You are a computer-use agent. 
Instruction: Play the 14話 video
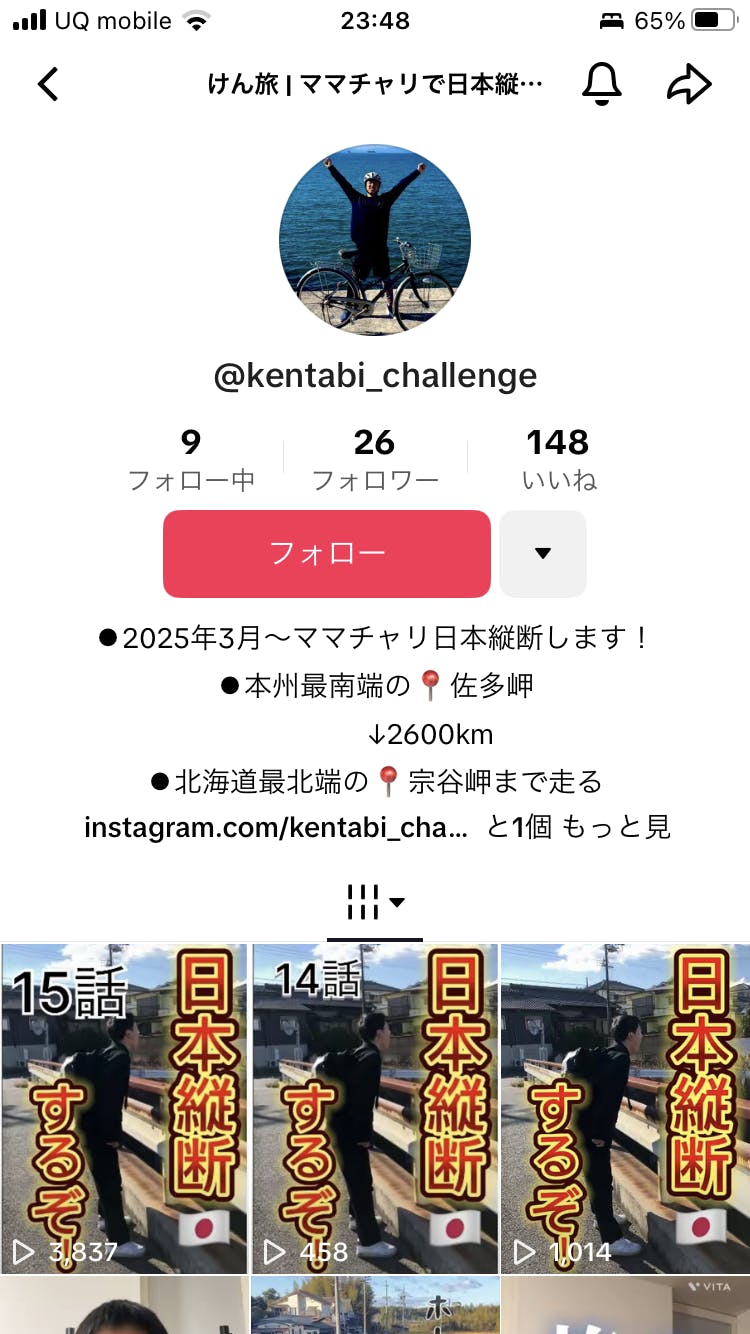coord(375,1108)
